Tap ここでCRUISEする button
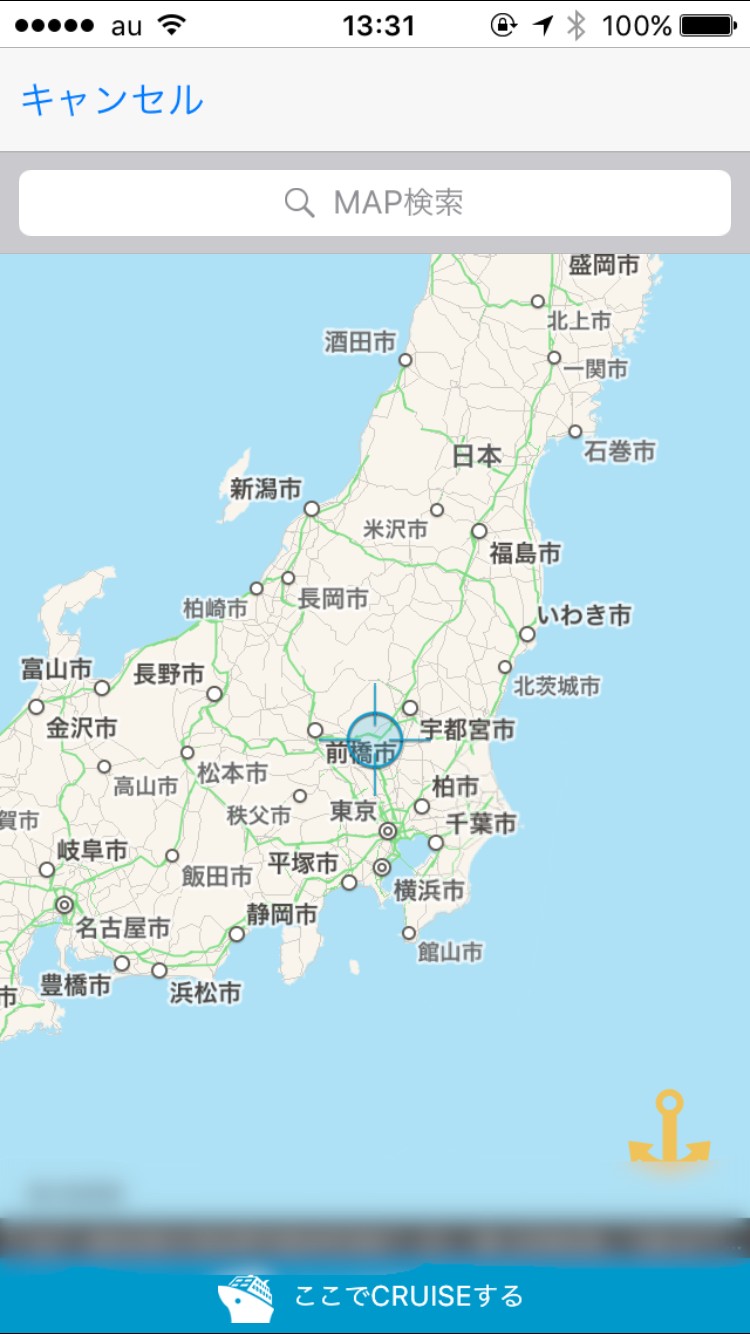Viewport: 750px width, 1334px height. coord(375,1297)
